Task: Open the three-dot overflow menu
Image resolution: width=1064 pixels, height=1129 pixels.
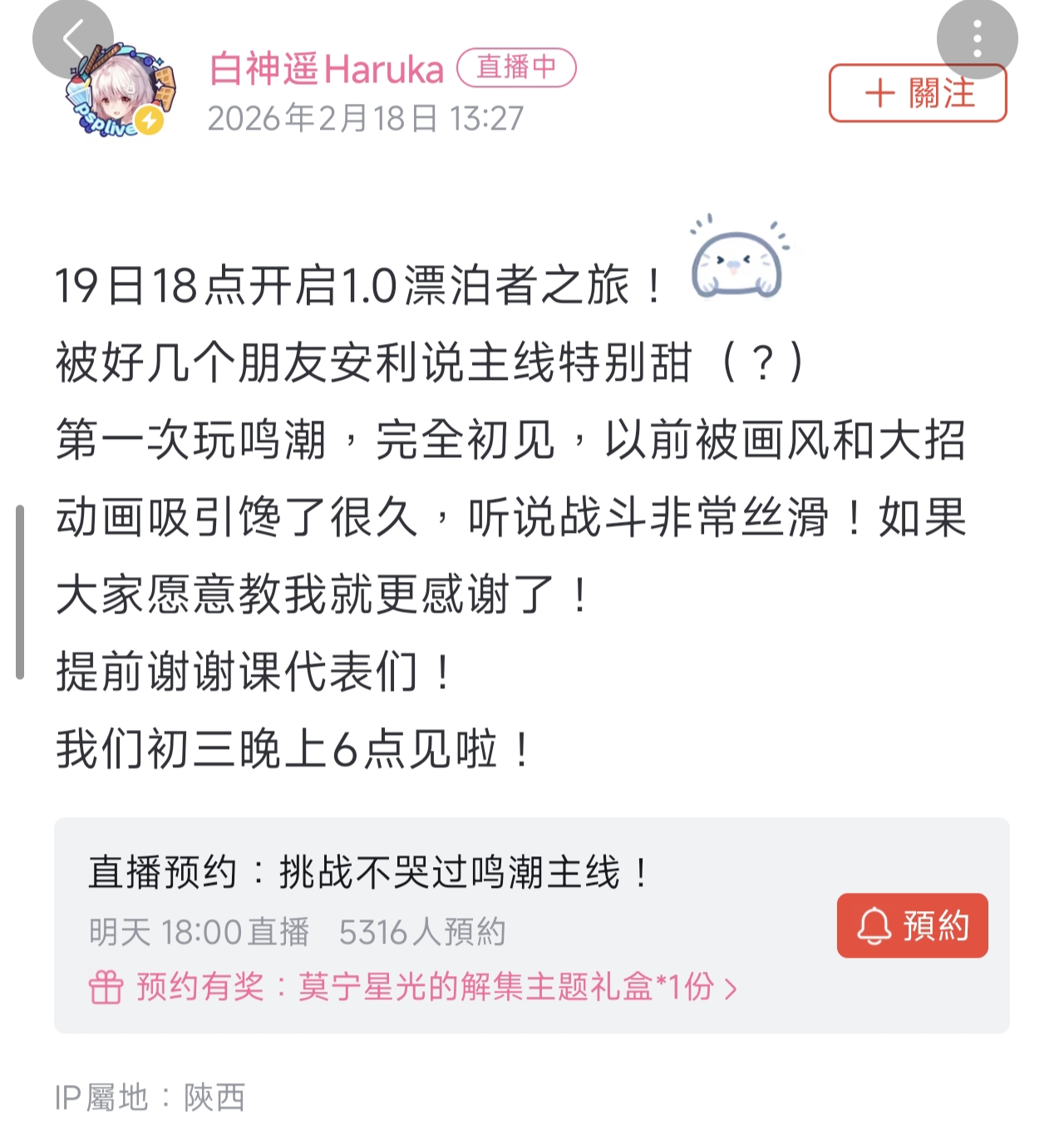Action: (x=977, y=39)
